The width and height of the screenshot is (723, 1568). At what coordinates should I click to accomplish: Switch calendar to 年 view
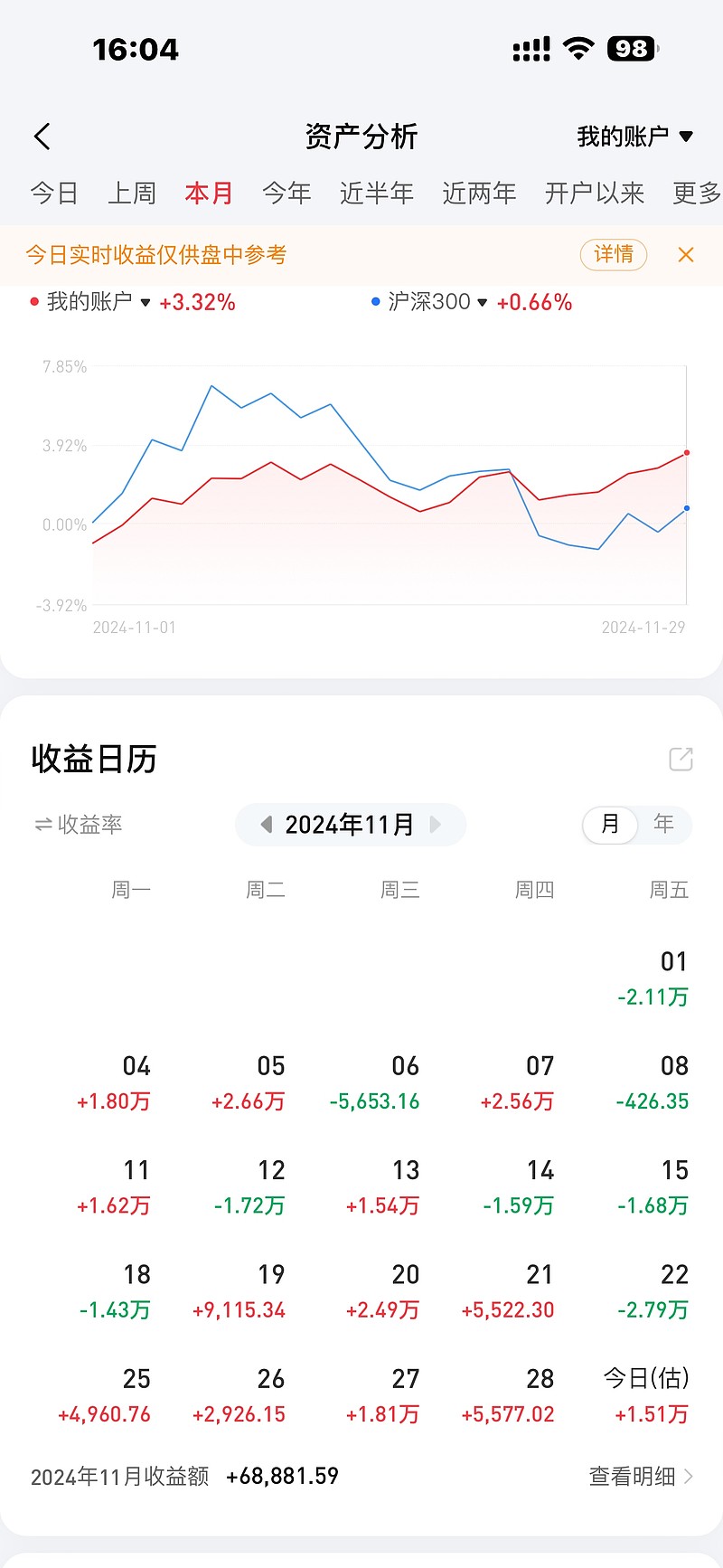663,824
